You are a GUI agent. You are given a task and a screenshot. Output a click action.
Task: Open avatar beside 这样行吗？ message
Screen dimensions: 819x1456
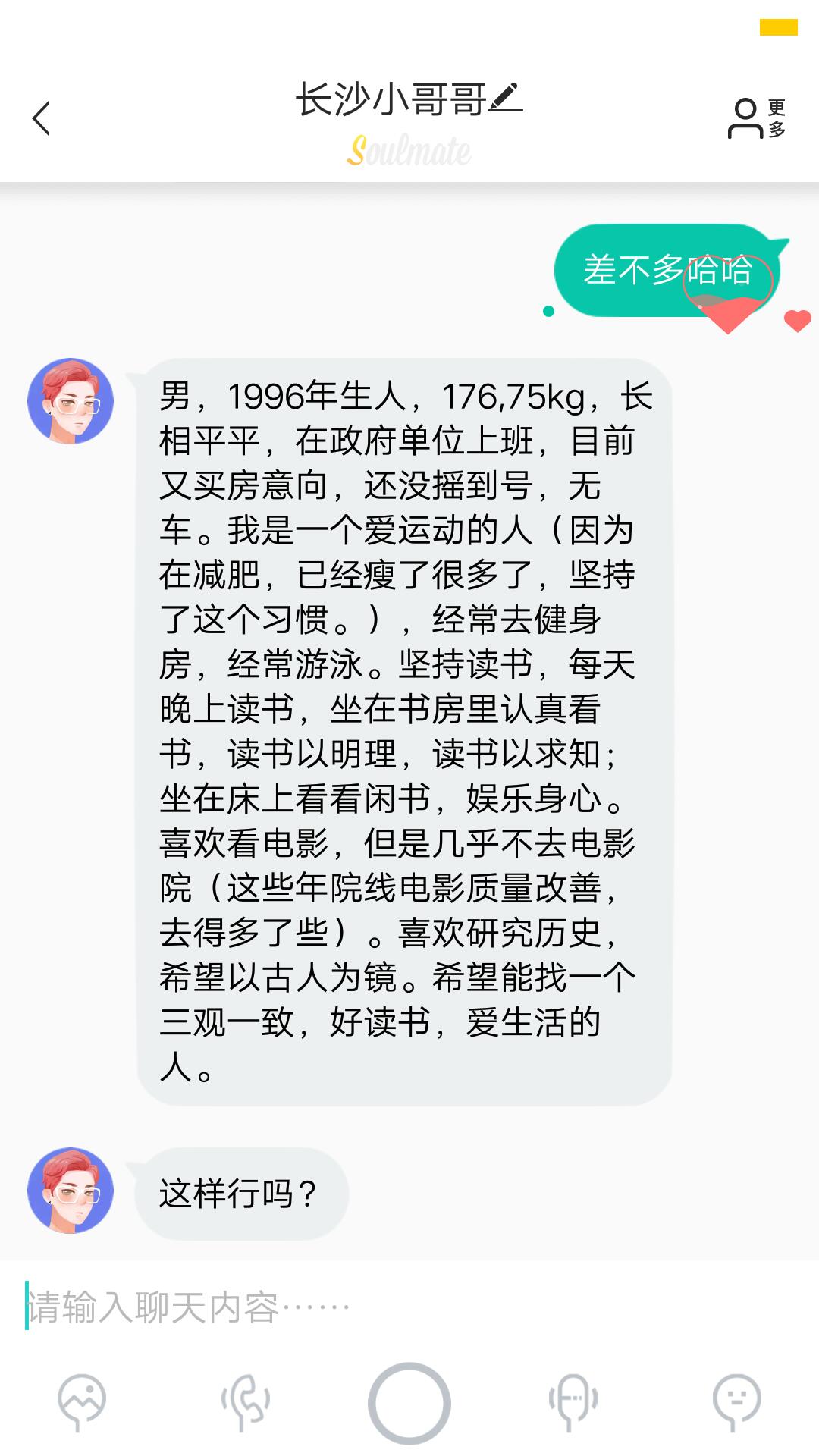coord(71,1191)
